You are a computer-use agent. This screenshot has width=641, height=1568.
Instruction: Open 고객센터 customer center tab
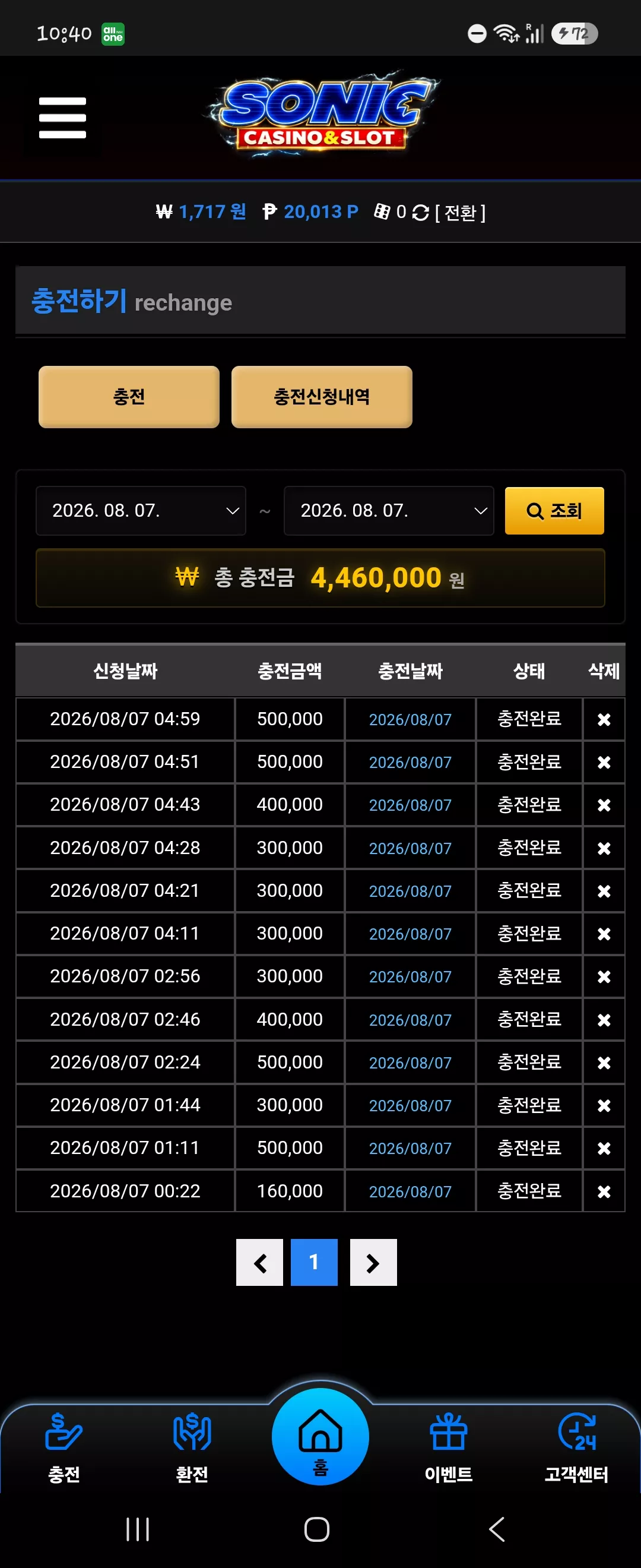pyautogui.click(x=576, y=1447)
